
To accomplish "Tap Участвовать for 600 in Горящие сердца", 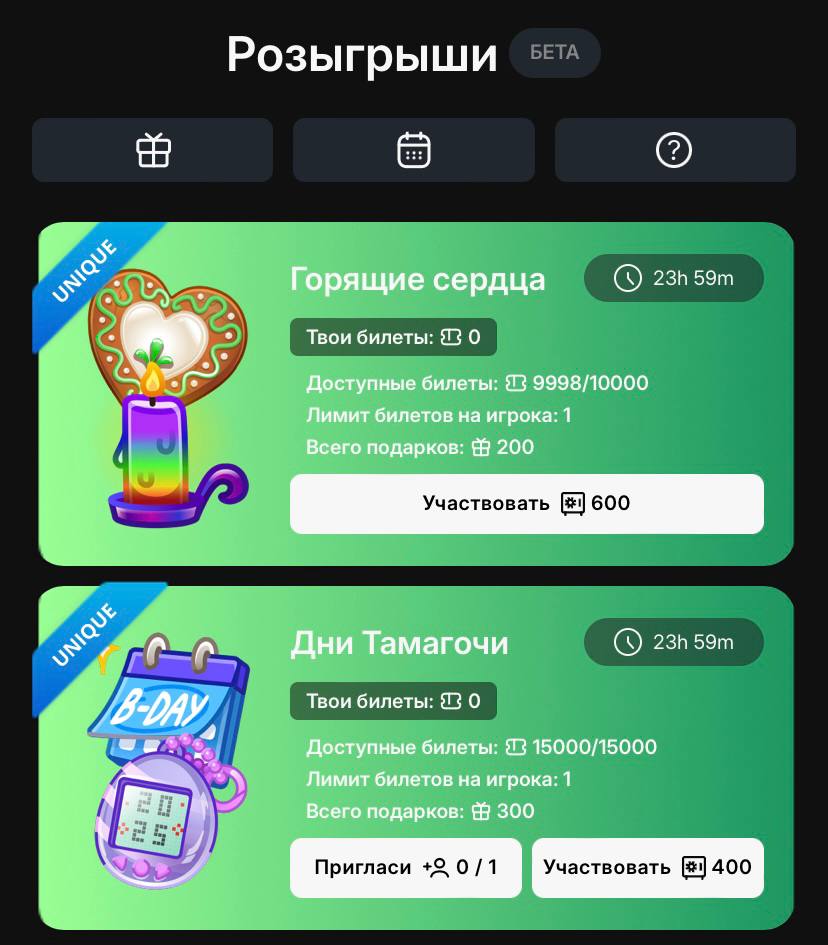I will (526, 503).
